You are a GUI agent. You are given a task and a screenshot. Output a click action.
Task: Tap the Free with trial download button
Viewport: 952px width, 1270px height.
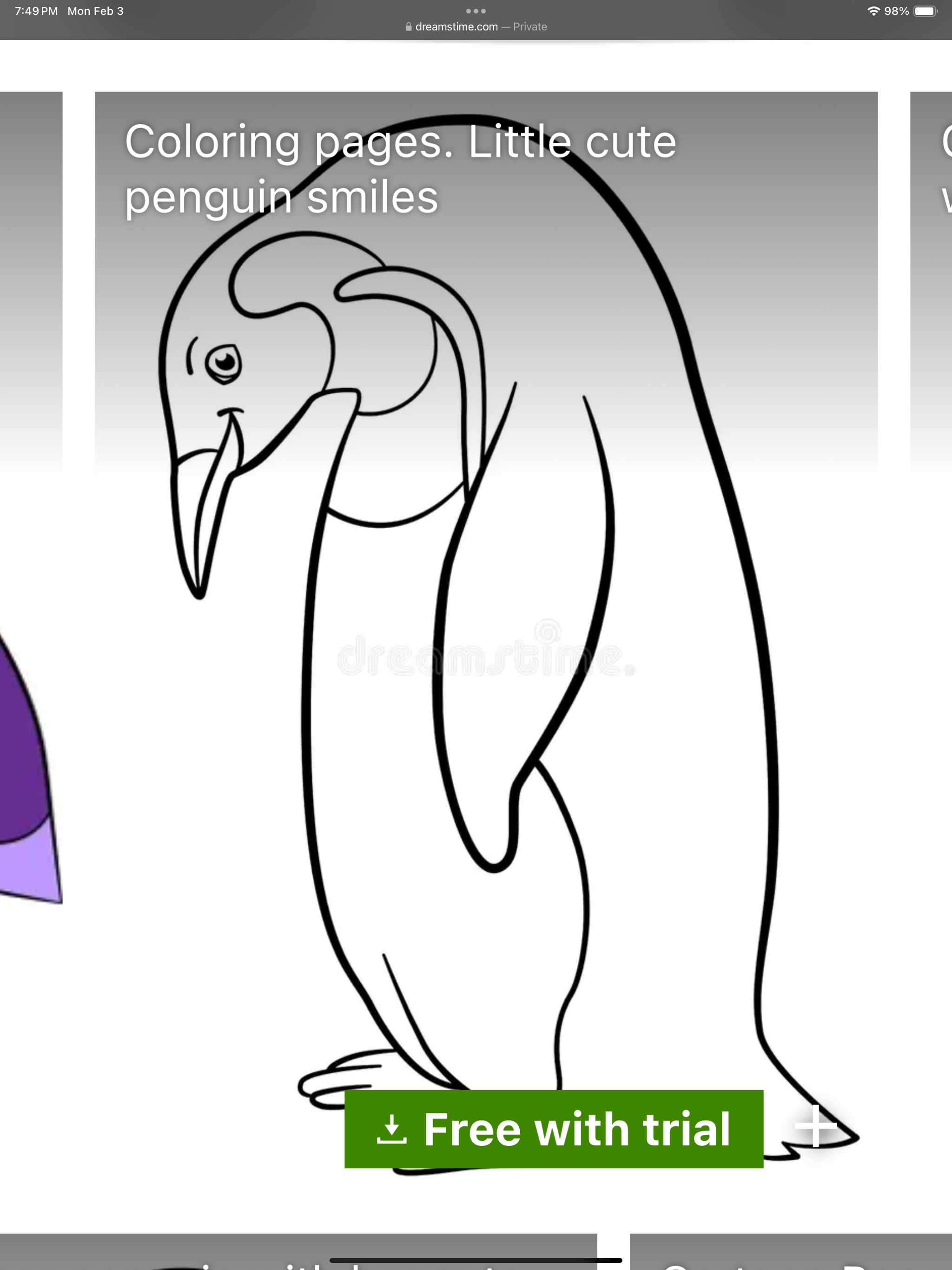click(554, 1129)
